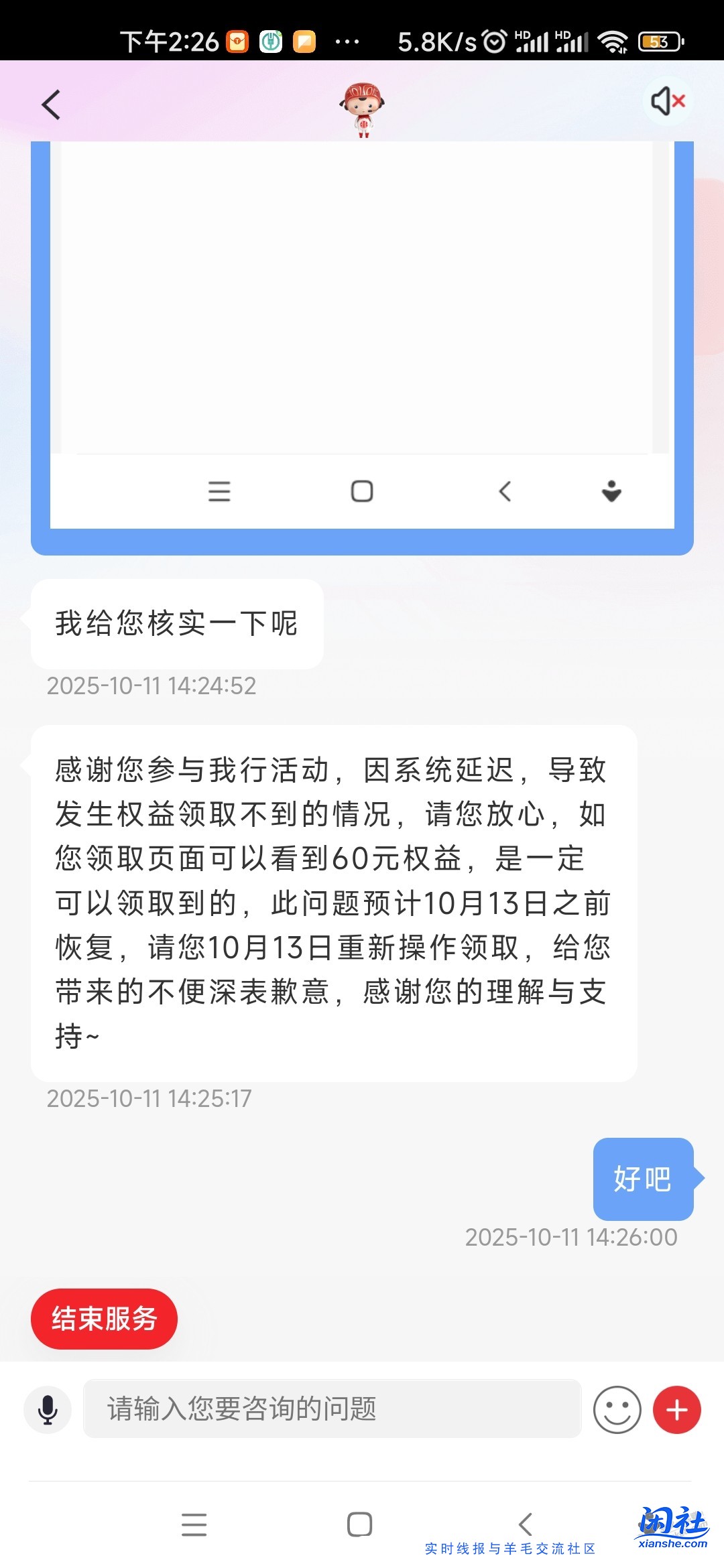Screen dimensions: 724x1568
Task: Tap the red plus icon for more options
Action: pyautogui.click(x=677, y=1409)
